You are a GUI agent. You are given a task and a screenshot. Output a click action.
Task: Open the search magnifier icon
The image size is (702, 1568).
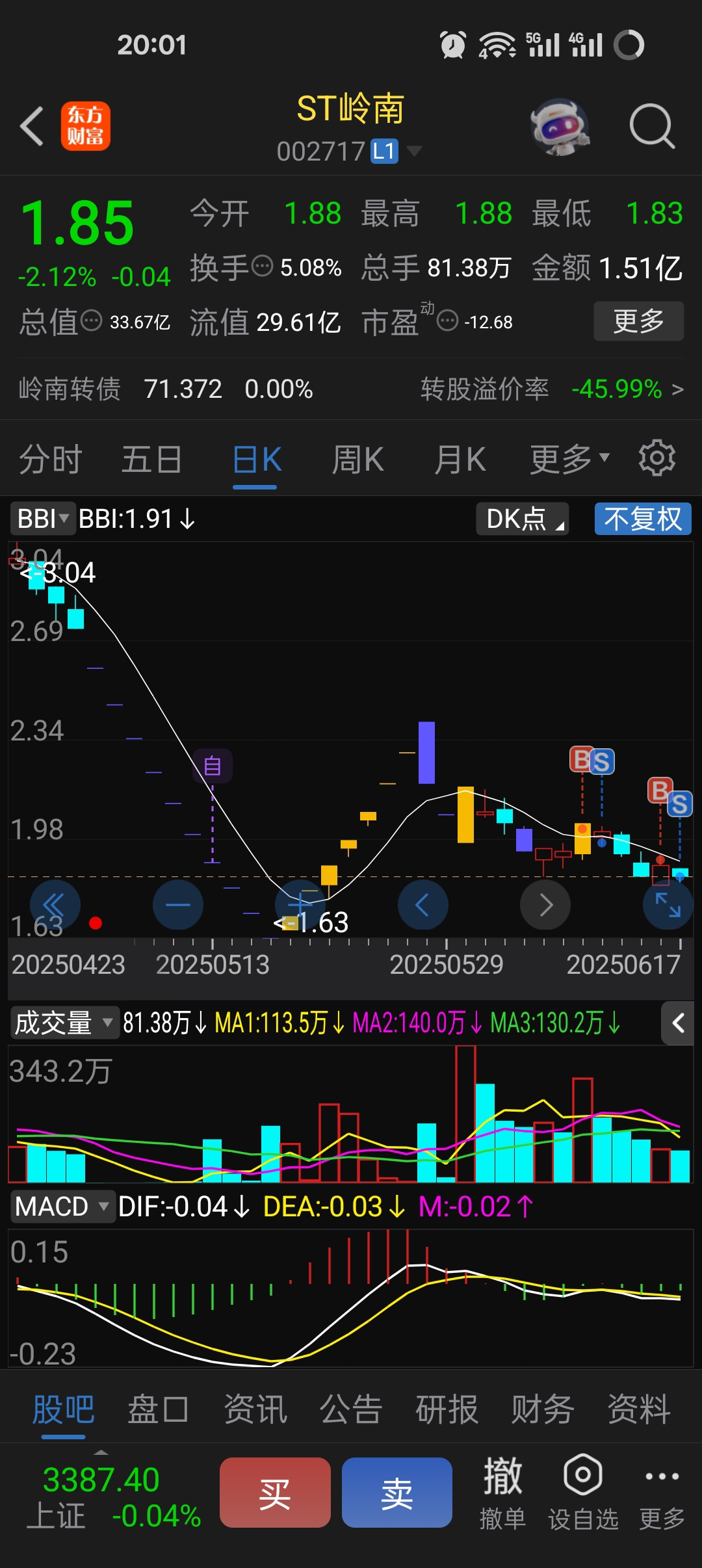[652, 126]
